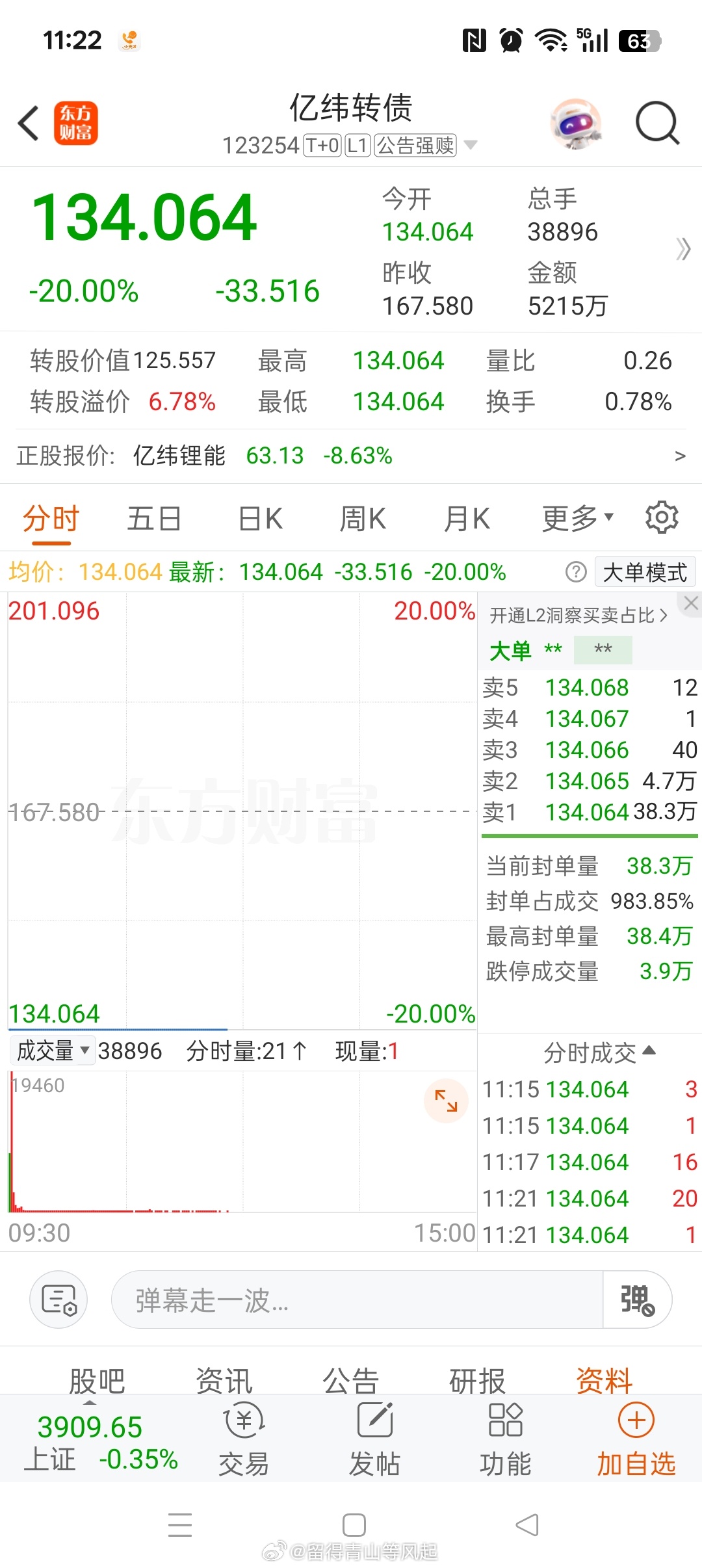Open the AI assistant robot icon
The height and width of the screenshot is (1568, 702).
[577, 124]
